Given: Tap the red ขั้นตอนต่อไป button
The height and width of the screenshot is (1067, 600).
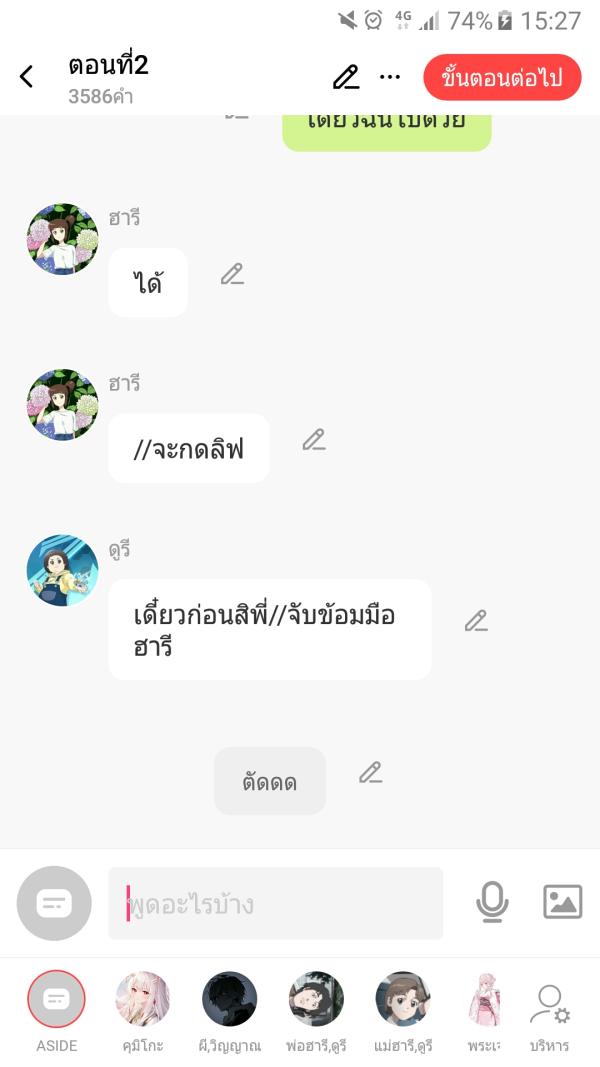Looking at the screenshot, I should point(502,78).
